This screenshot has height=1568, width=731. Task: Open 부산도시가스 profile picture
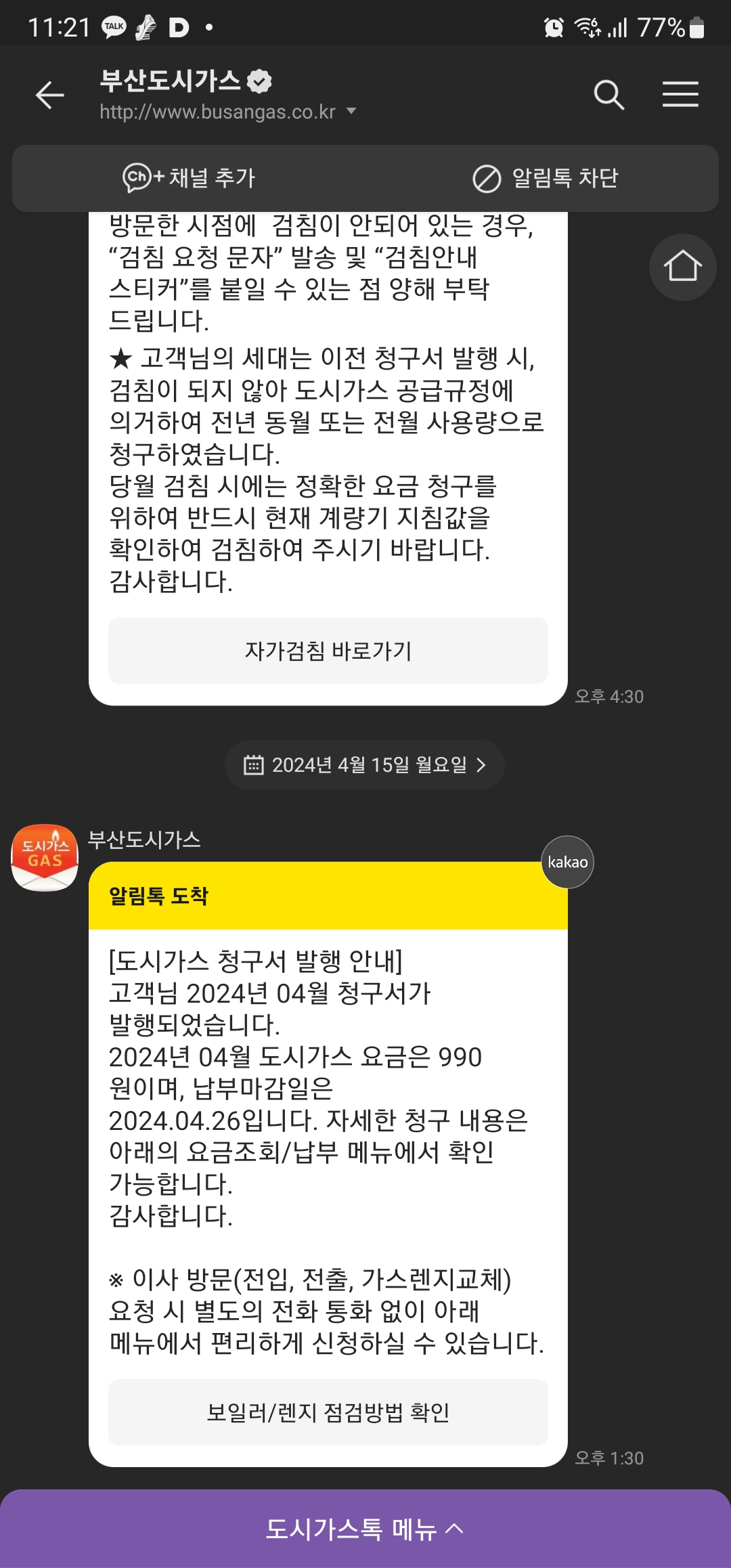point(45,858)
